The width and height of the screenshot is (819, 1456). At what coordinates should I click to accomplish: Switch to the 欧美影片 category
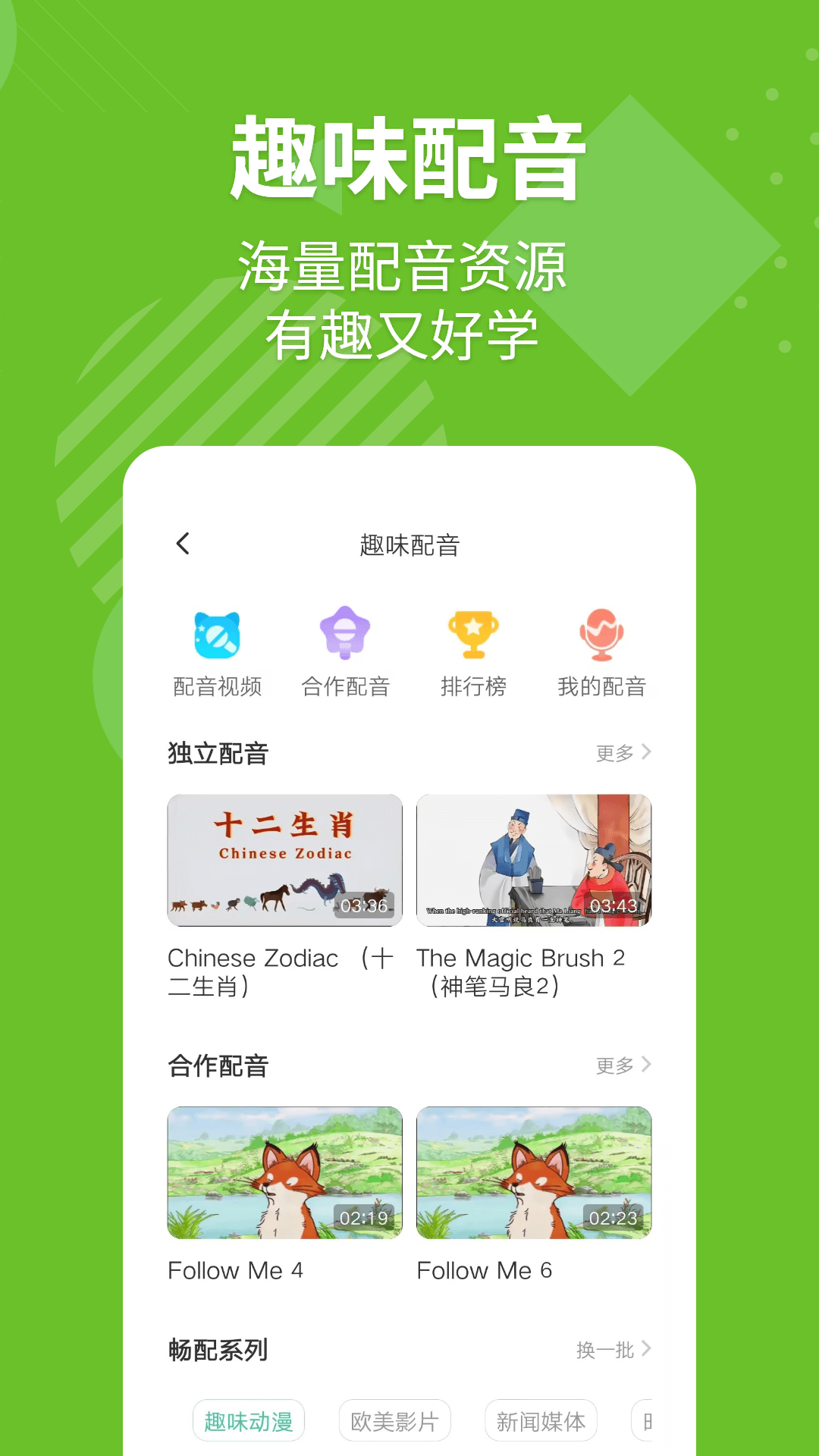pyautogui.click(x=394, y=1420)
